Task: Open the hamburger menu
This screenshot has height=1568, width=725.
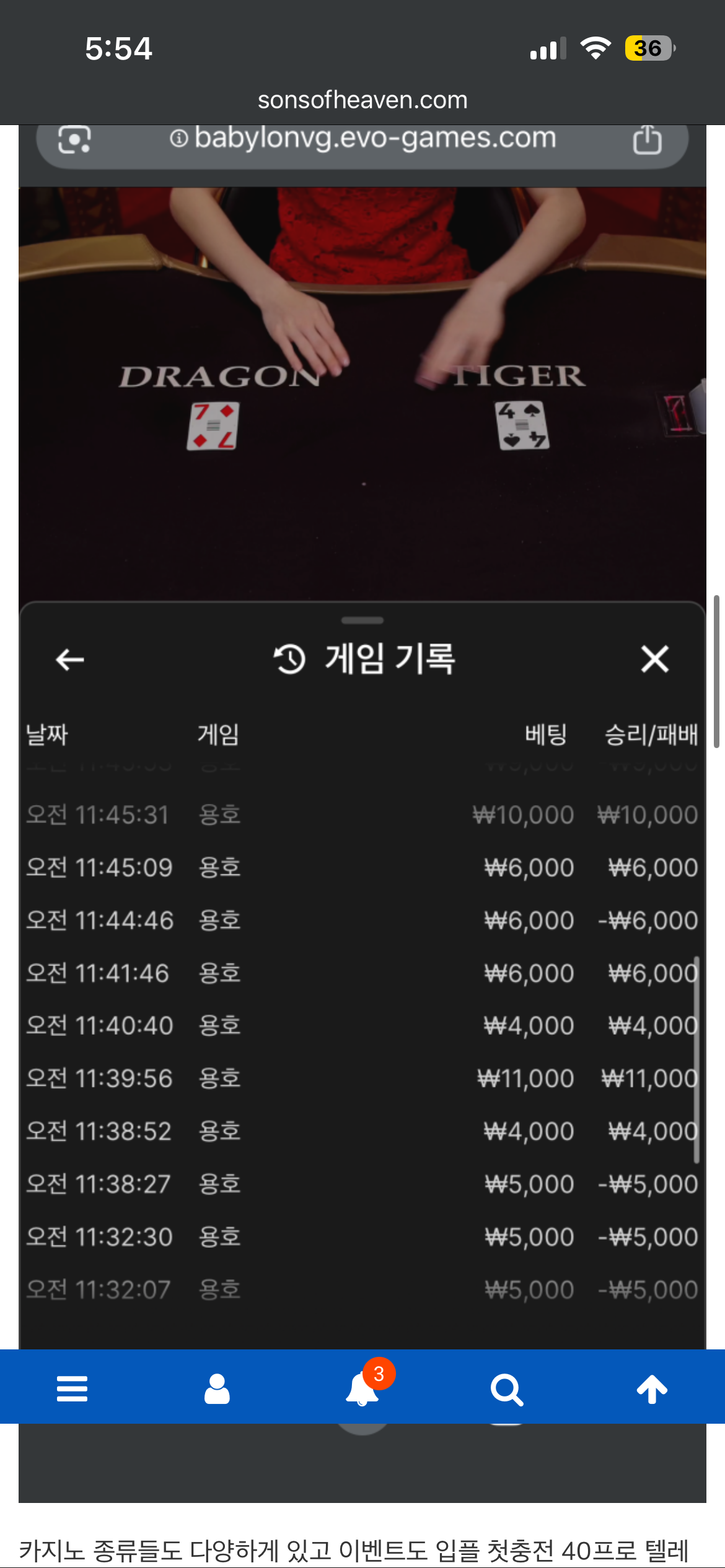Action: pos(72,1388)
